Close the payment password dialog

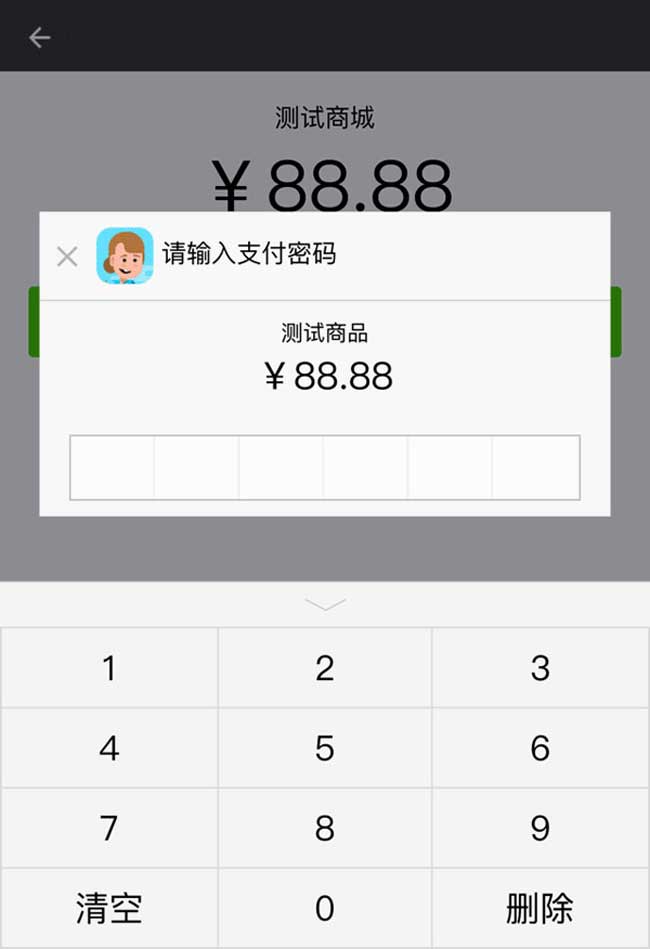[x=67, y=256]
